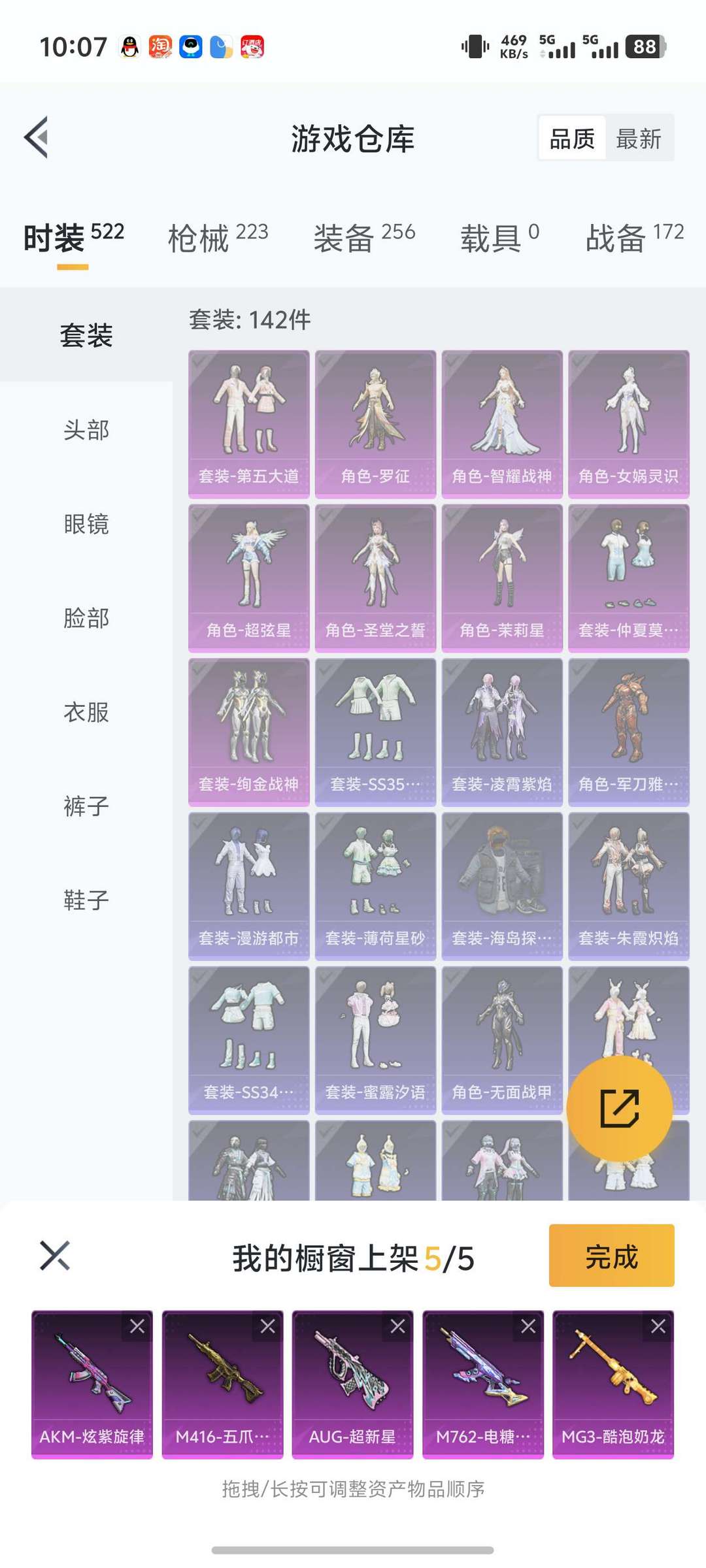Screen dimensions: 706x1568
Task: Tap 完成 to finish showcase
Action: pyautogui.click(x=611, y=1255)
